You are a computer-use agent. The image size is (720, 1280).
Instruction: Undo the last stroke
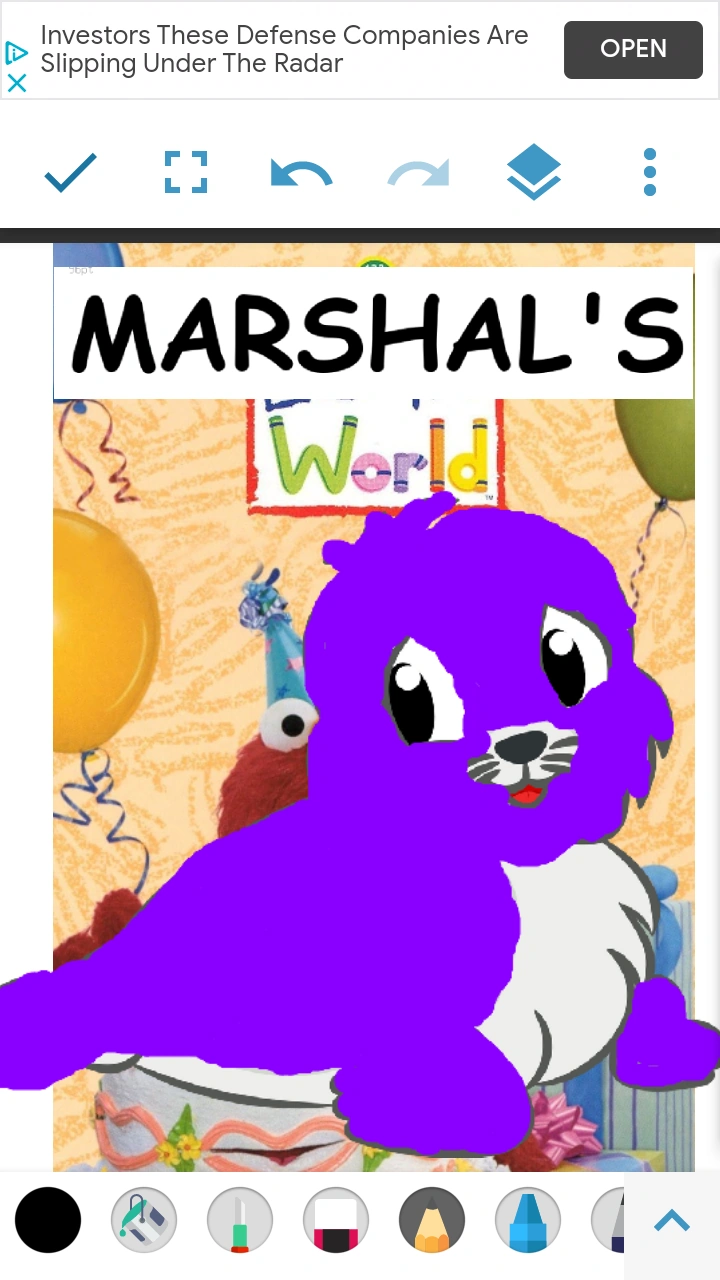pos(301,173)
